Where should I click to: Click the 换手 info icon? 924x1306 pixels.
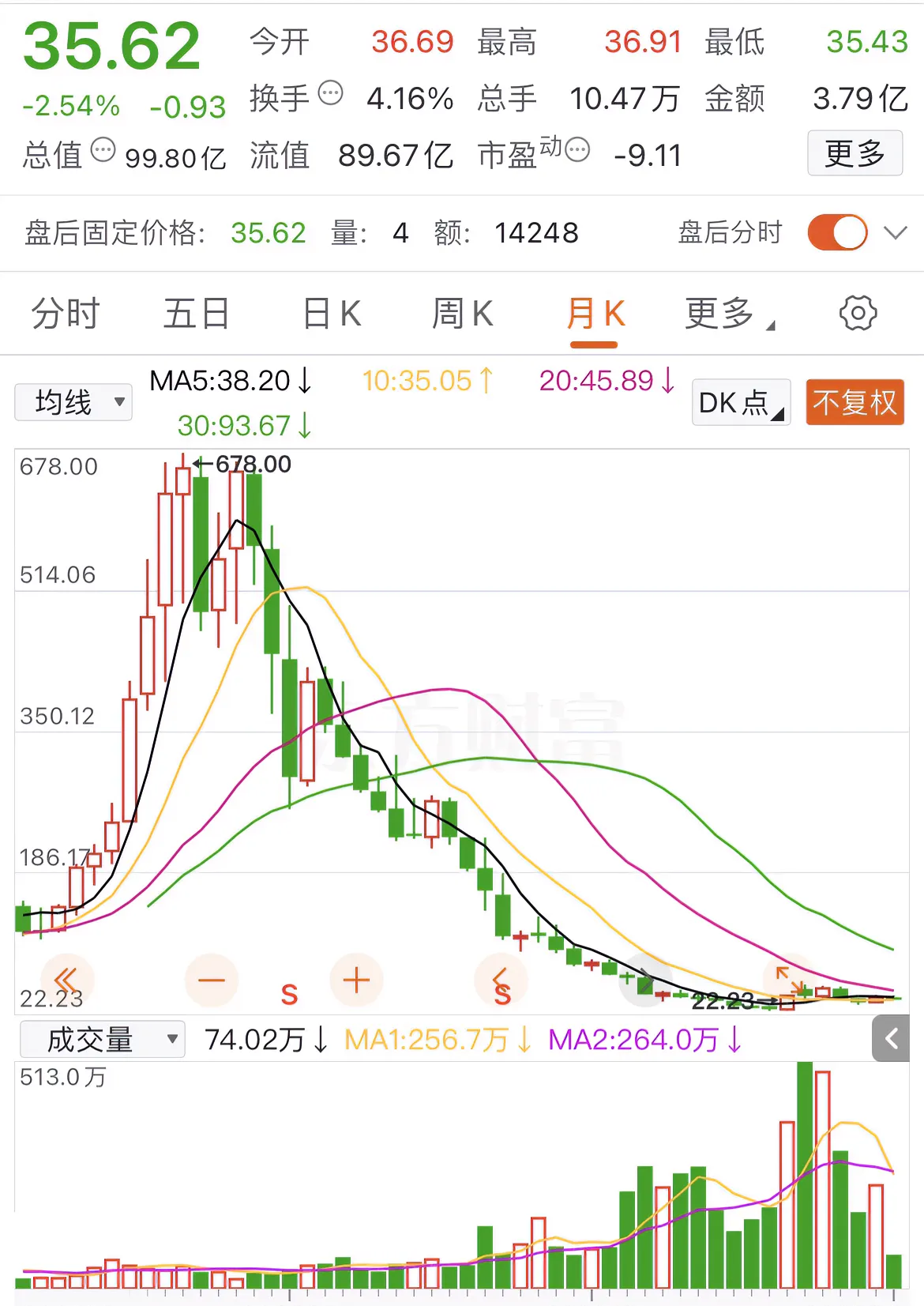(x=330, y=92)
